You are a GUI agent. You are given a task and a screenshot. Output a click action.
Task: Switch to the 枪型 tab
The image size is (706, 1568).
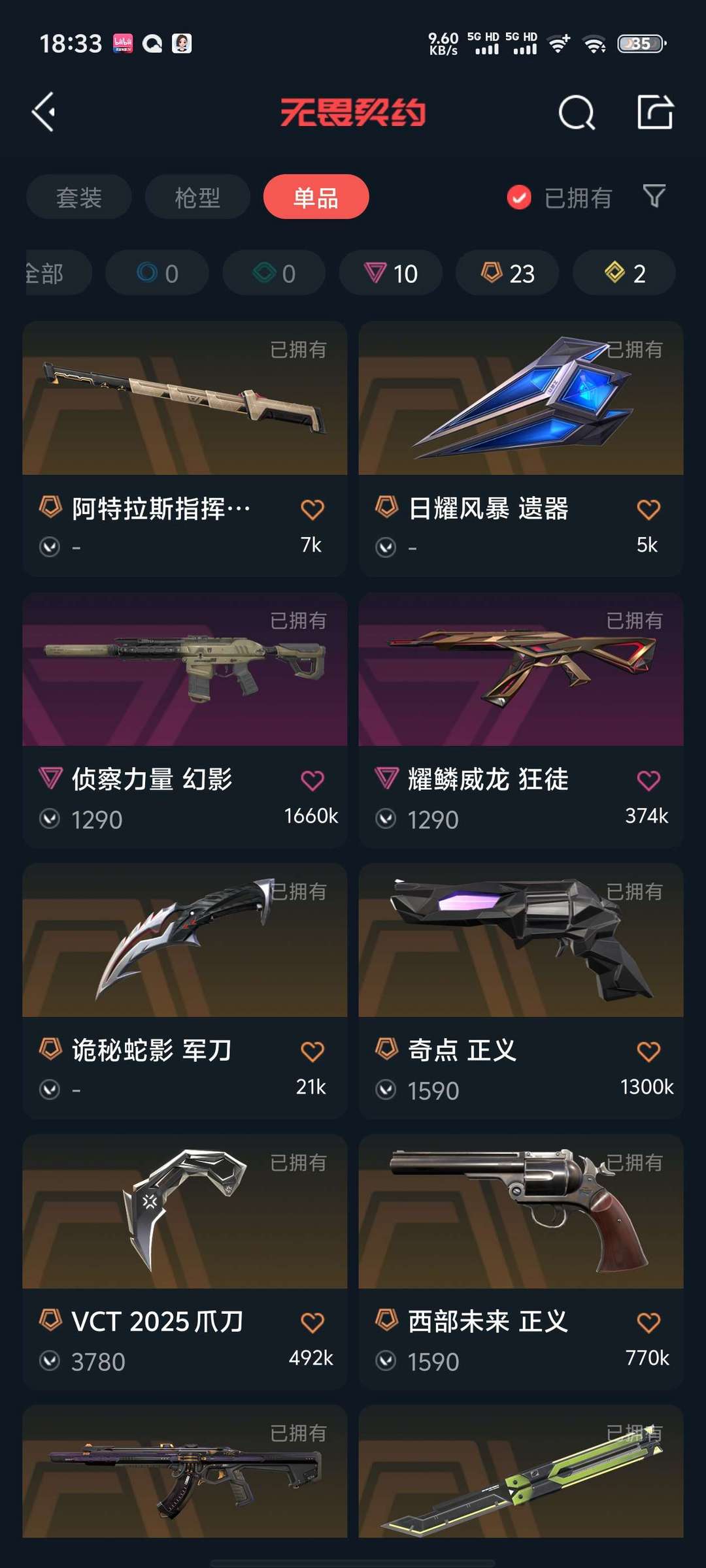197,197
